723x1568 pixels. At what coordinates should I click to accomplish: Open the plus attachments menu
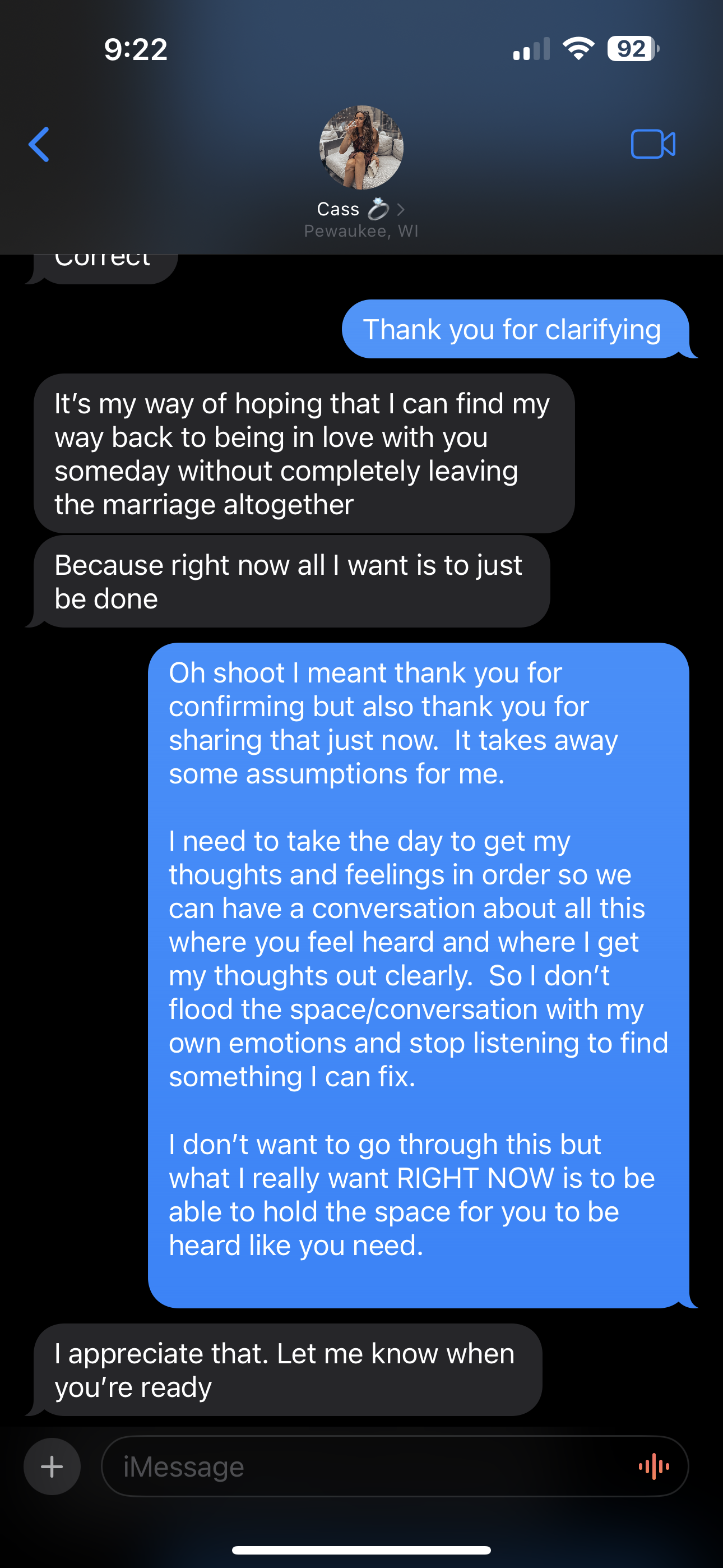click(x=52, y=1466)
